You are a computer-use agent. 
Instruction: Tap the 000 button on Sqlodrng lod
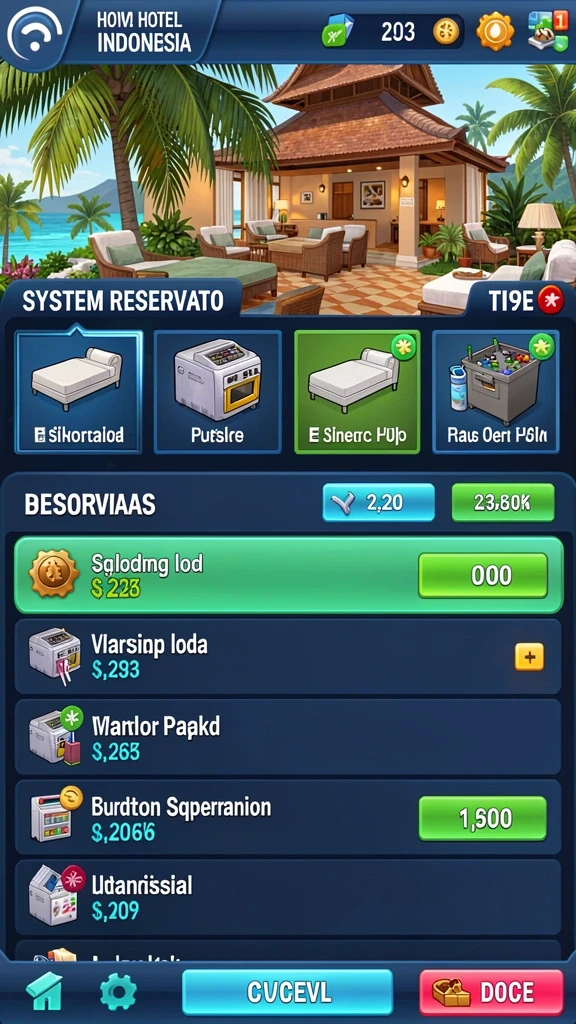tap(483, 575)
